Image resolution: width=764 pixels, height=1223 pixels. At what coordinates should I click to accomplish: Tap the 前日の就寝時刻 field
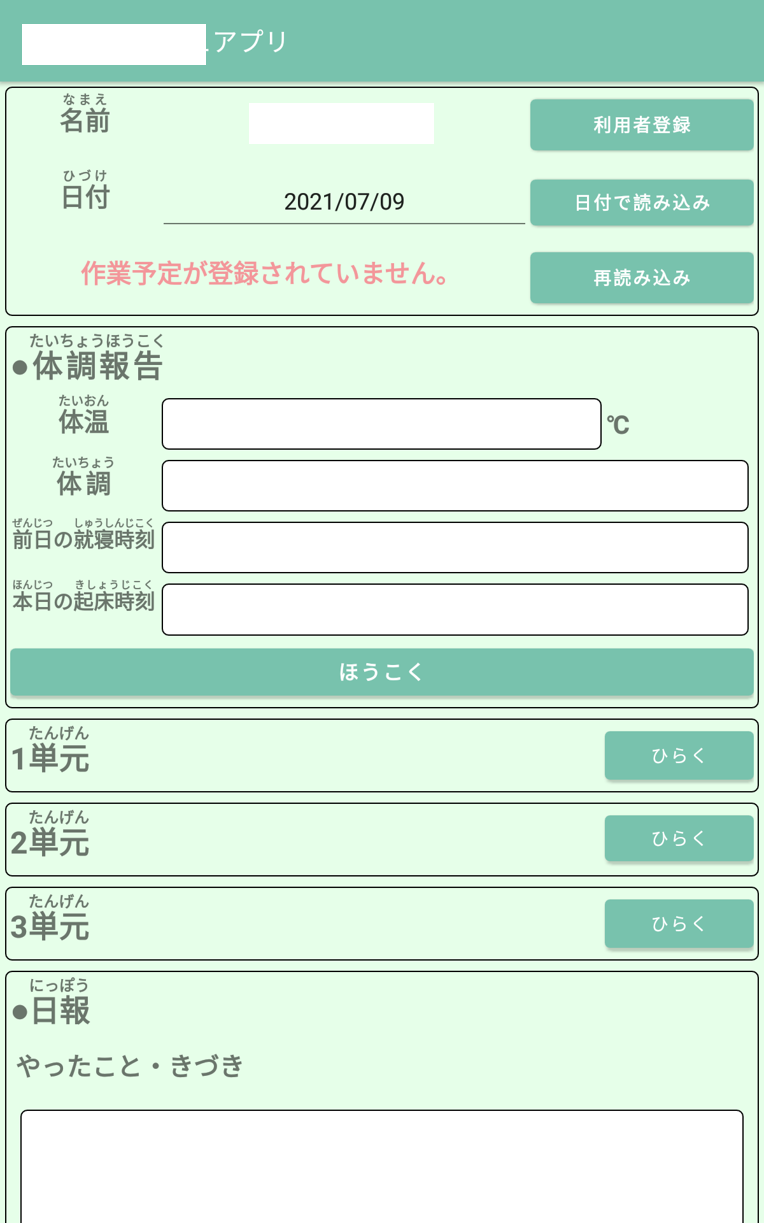click(455, 547)
